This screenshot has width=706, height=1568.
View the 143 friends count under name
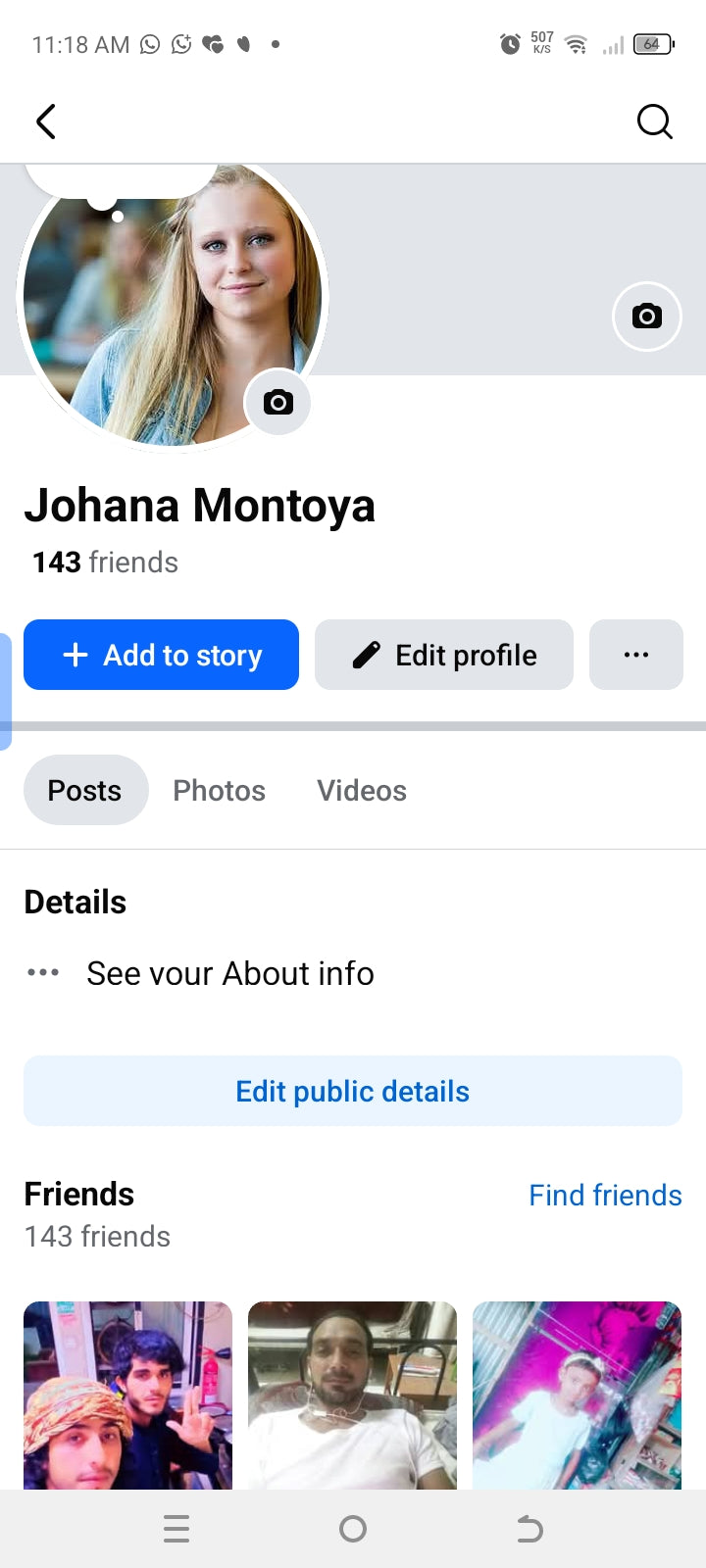pos(105,563)
